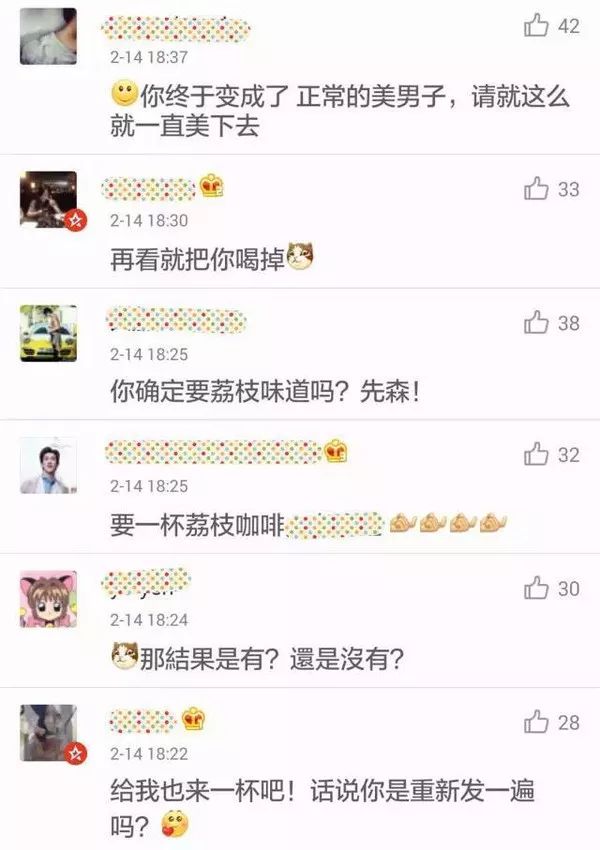Like the comment 给我也来一杯吧
Image resolution: width=600 pixels, height=850 pixels.
[x=537, y=721]
